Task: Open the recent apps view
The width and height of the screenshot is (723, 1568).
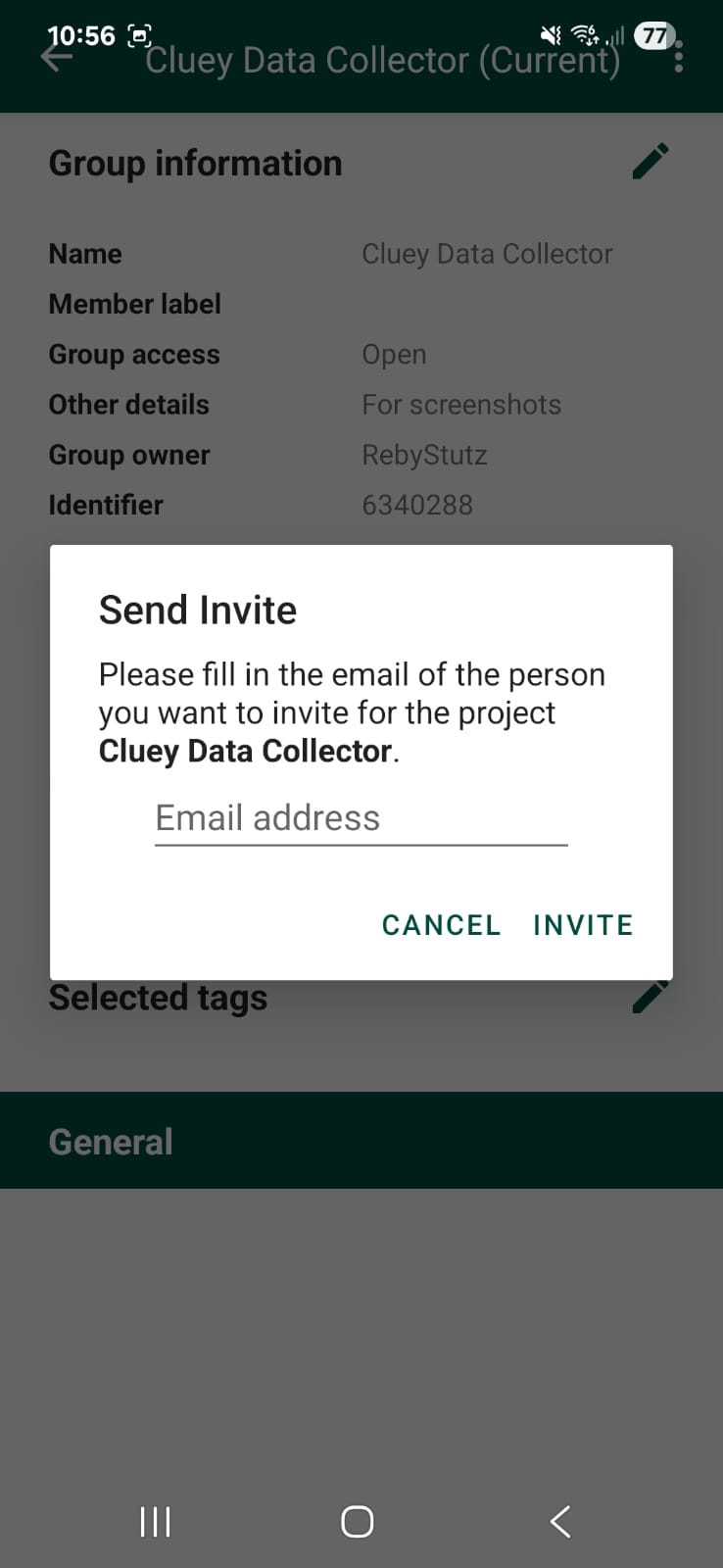Action: point(156,1522)
